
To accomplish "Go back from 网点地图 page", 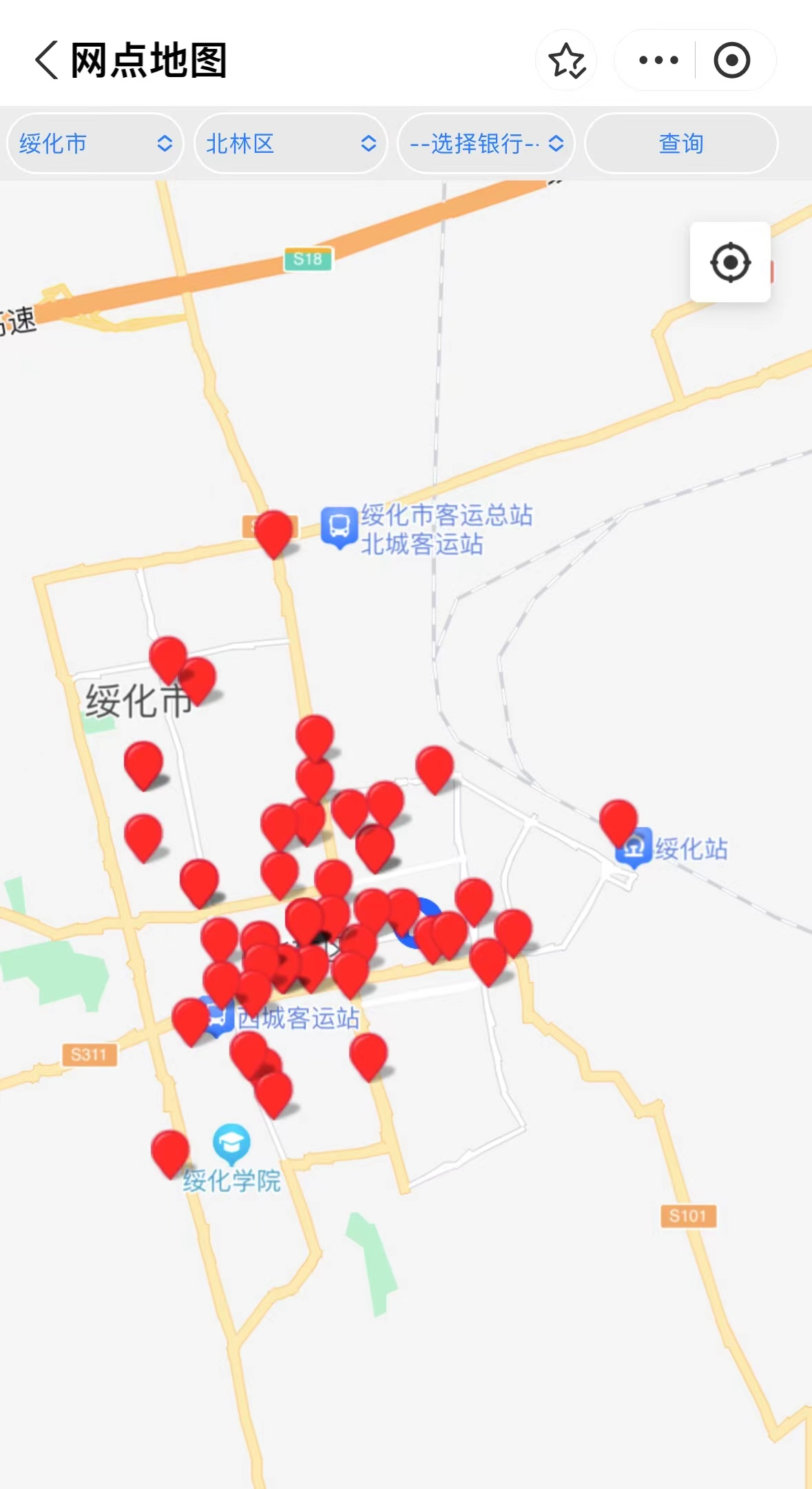I will pos(47,61).
